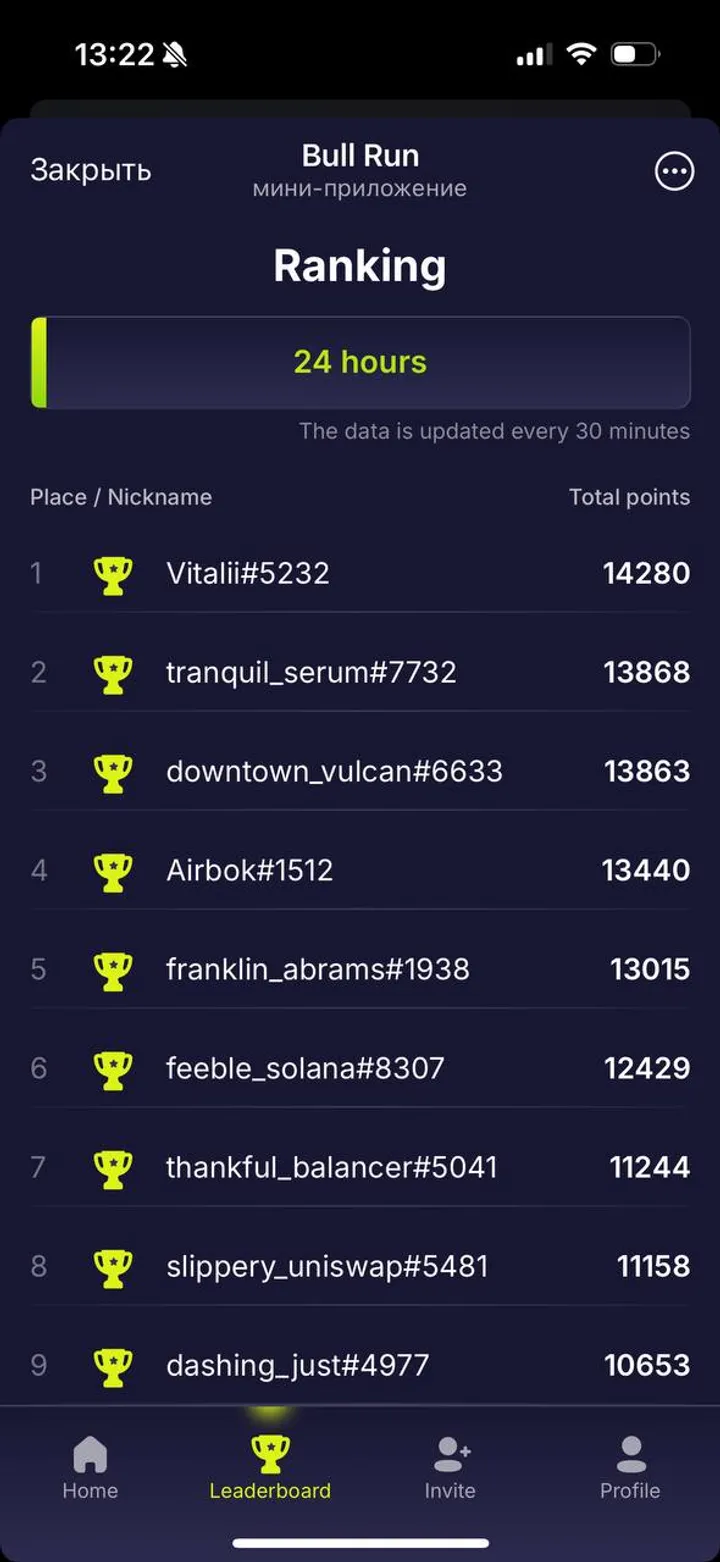Click the trophy beside slippery_uniswap#5481
The image size is (720, 1562).
[112, 1265]
